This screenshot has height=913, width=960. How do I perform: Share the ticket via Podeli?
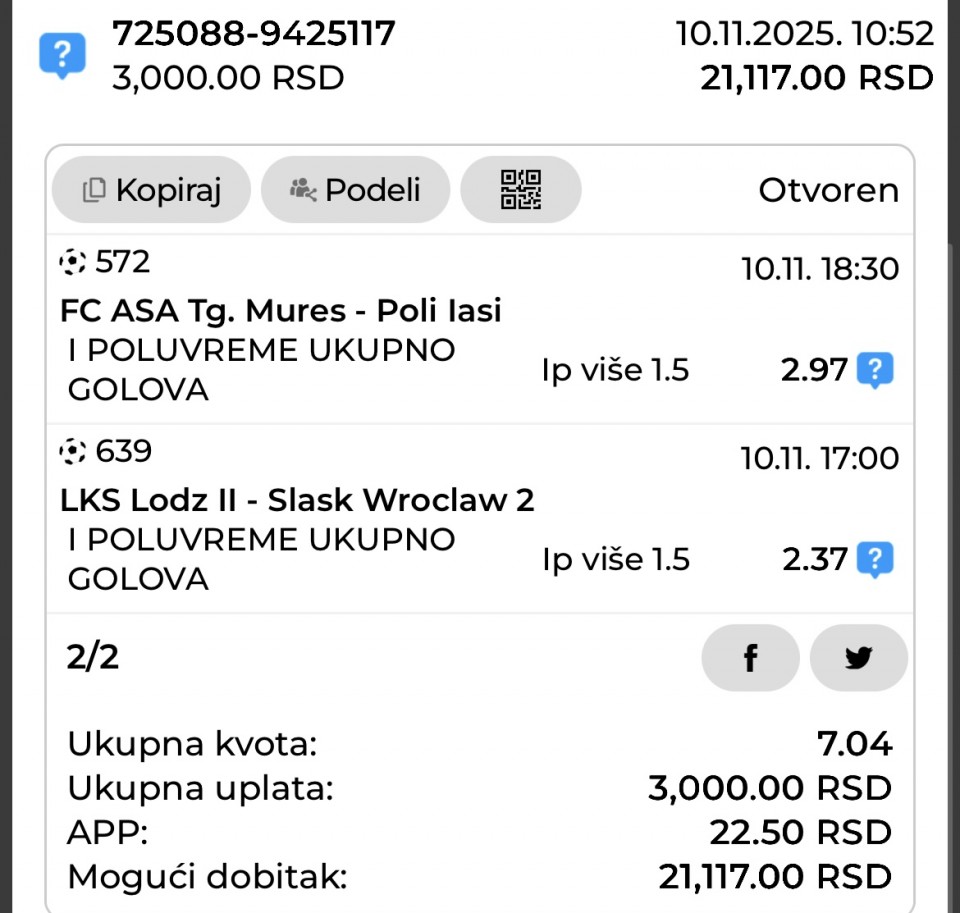pos(355,189)
